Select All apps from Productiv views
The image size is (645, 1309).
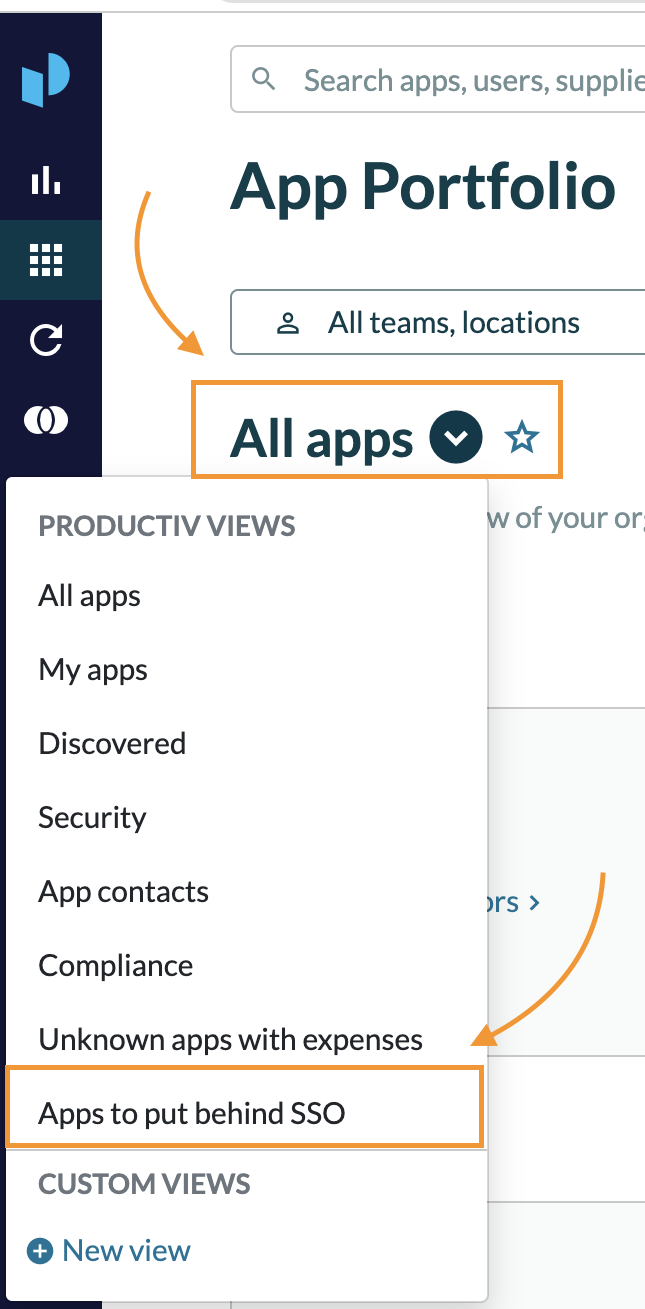[x=90, y=596]
